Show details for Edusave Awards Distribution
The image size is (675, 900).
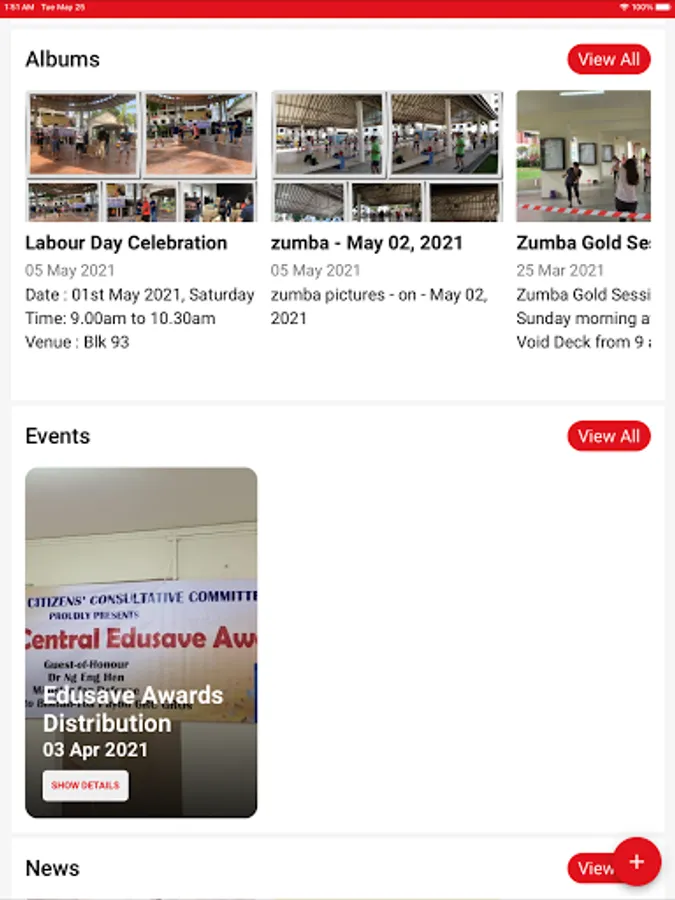coord(86,785)
